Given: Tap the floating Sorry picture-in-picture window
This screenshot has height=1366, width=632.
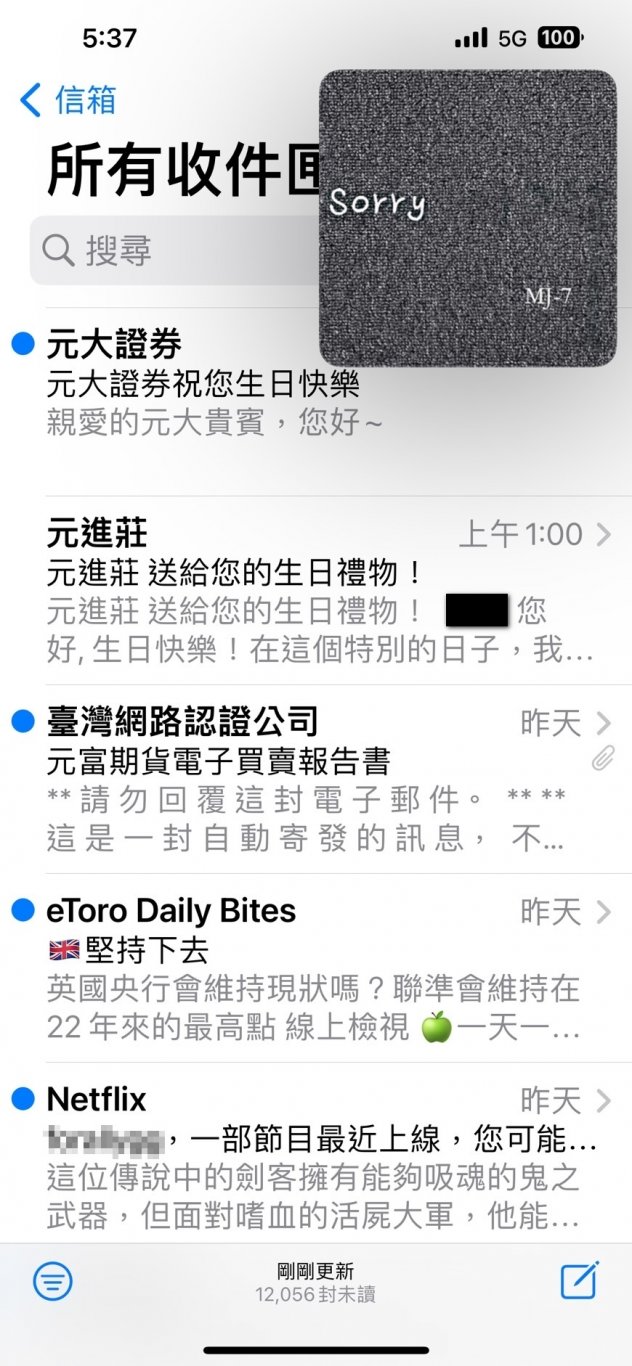Looking at the screenshot, I should click(467, 218).
